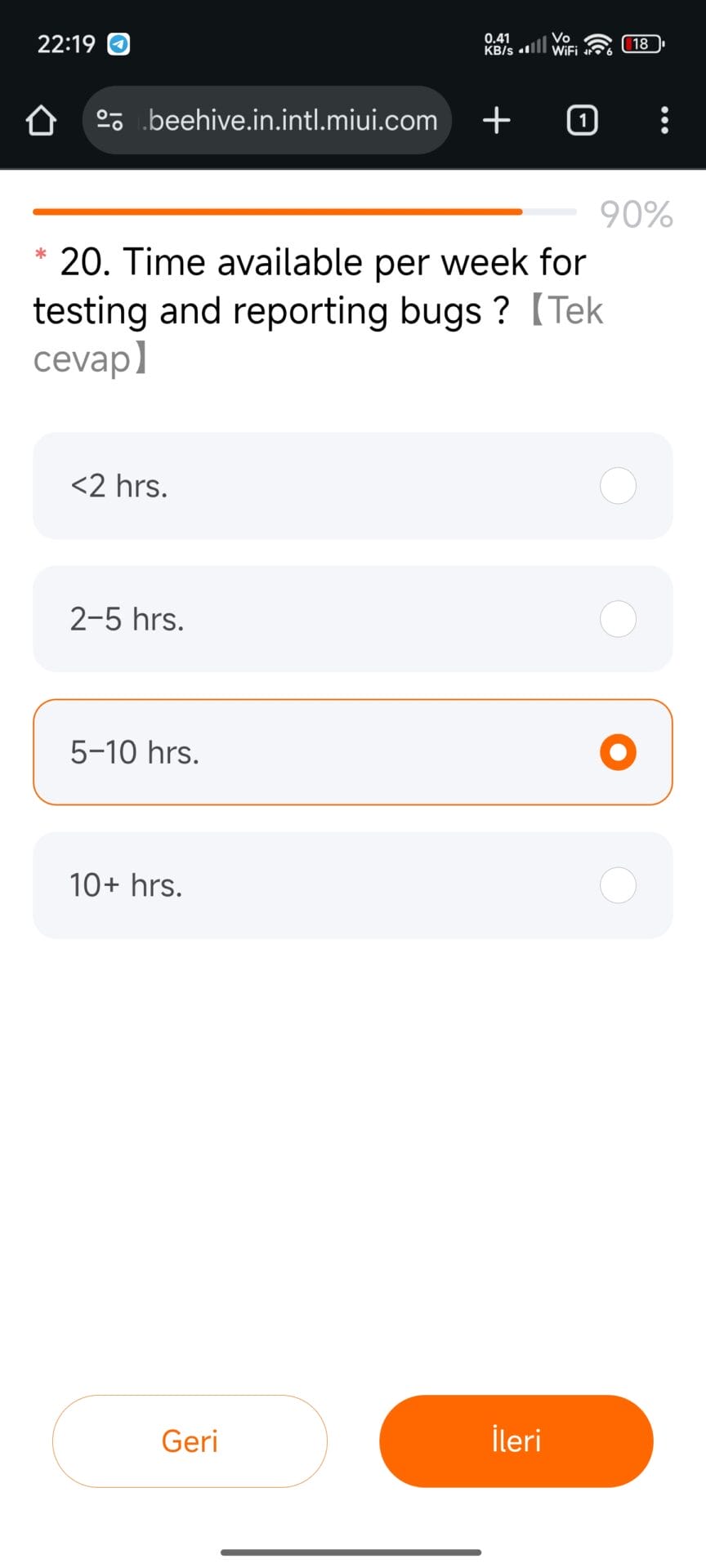Viewport: 706px width, 1568px height.
Task: Choose the 2–5 hrs. answer
Action: (353, 619)
